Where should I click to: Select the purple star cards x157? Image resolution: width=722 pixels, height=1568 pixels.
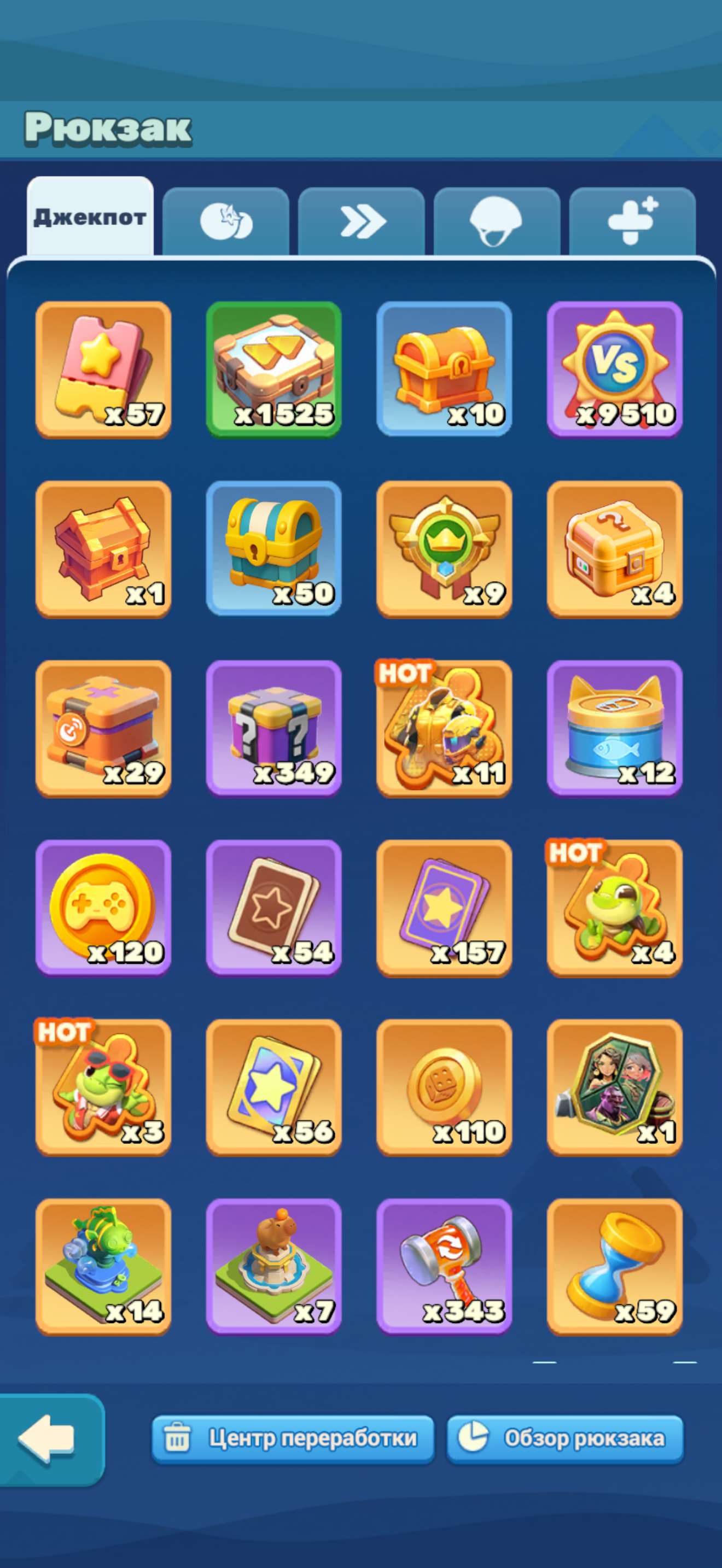coord(443,907)
